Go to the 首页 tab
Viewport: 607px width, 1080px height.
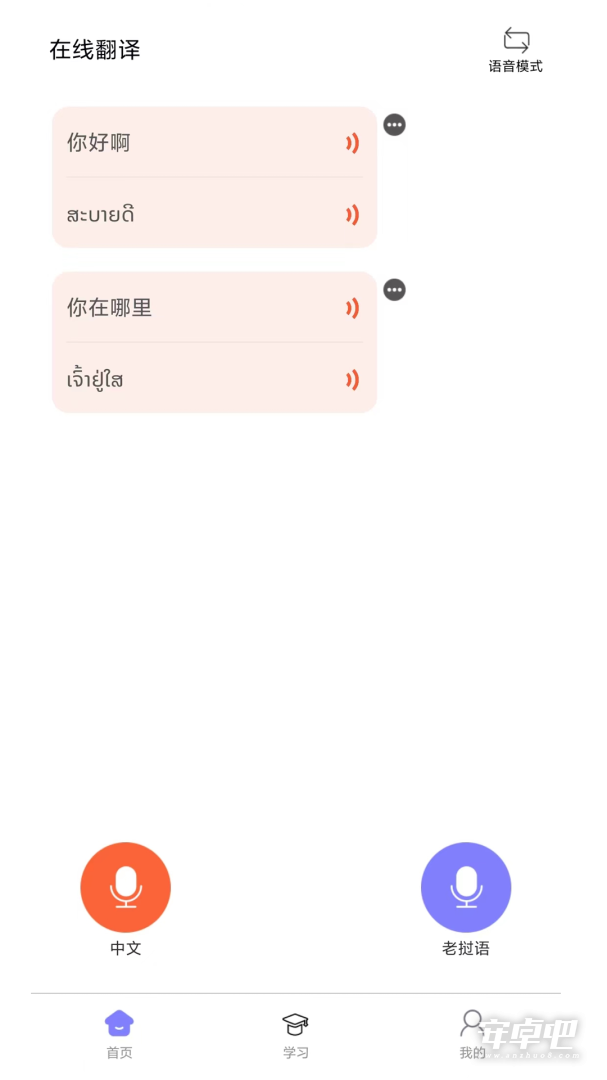pos(119,1034)
